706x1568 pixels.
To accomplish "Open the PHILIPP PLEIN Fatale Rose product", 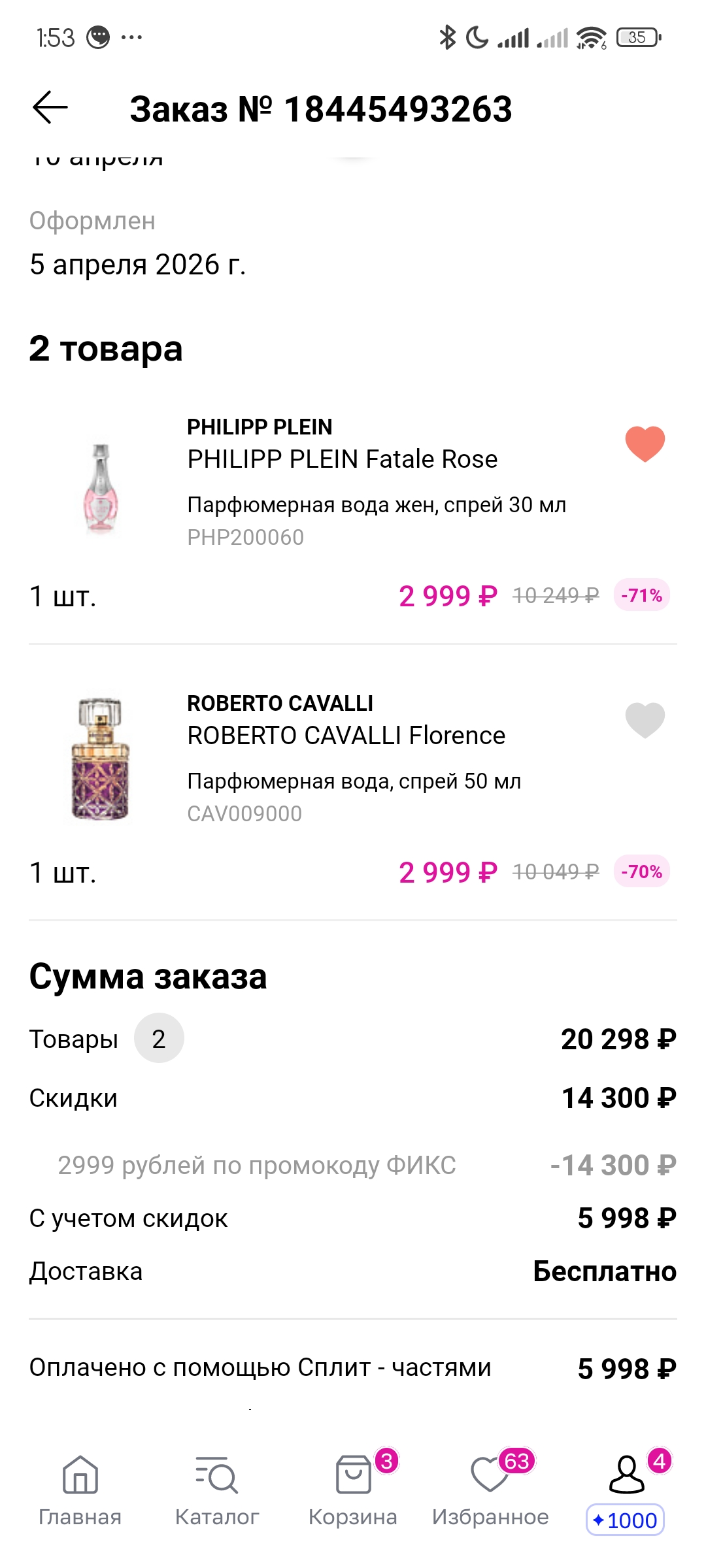I will 342,459.
